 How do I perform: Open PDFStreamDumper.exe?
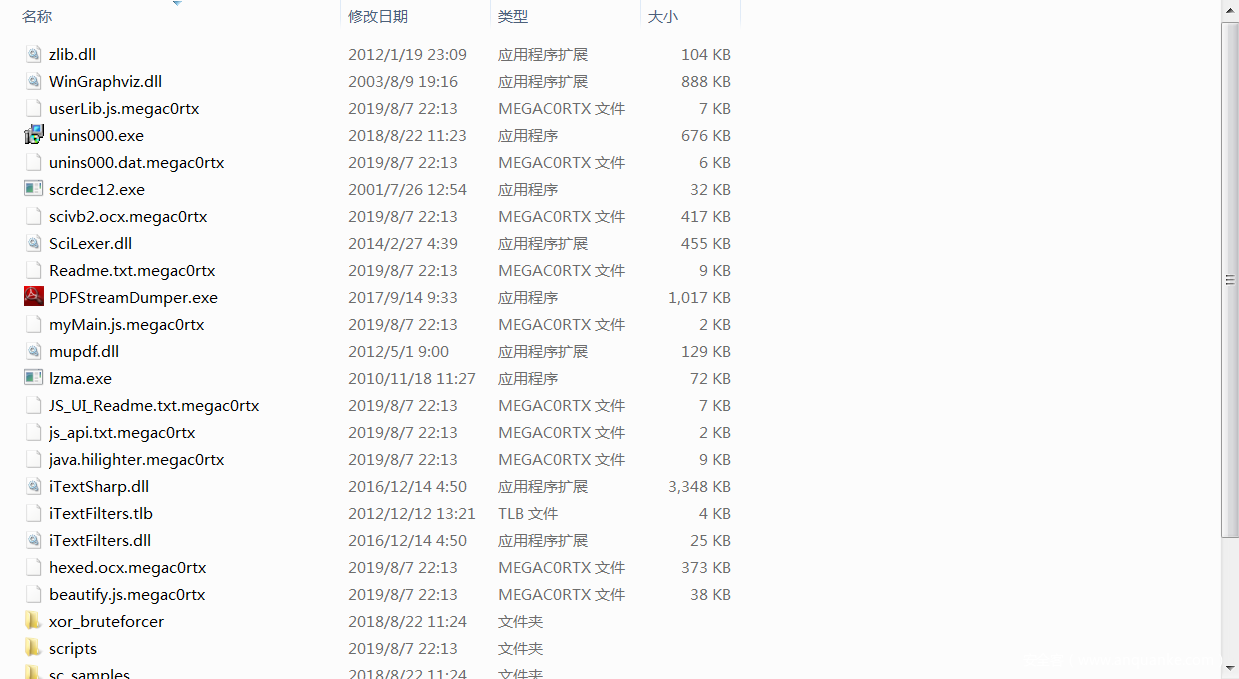point(133,298)
